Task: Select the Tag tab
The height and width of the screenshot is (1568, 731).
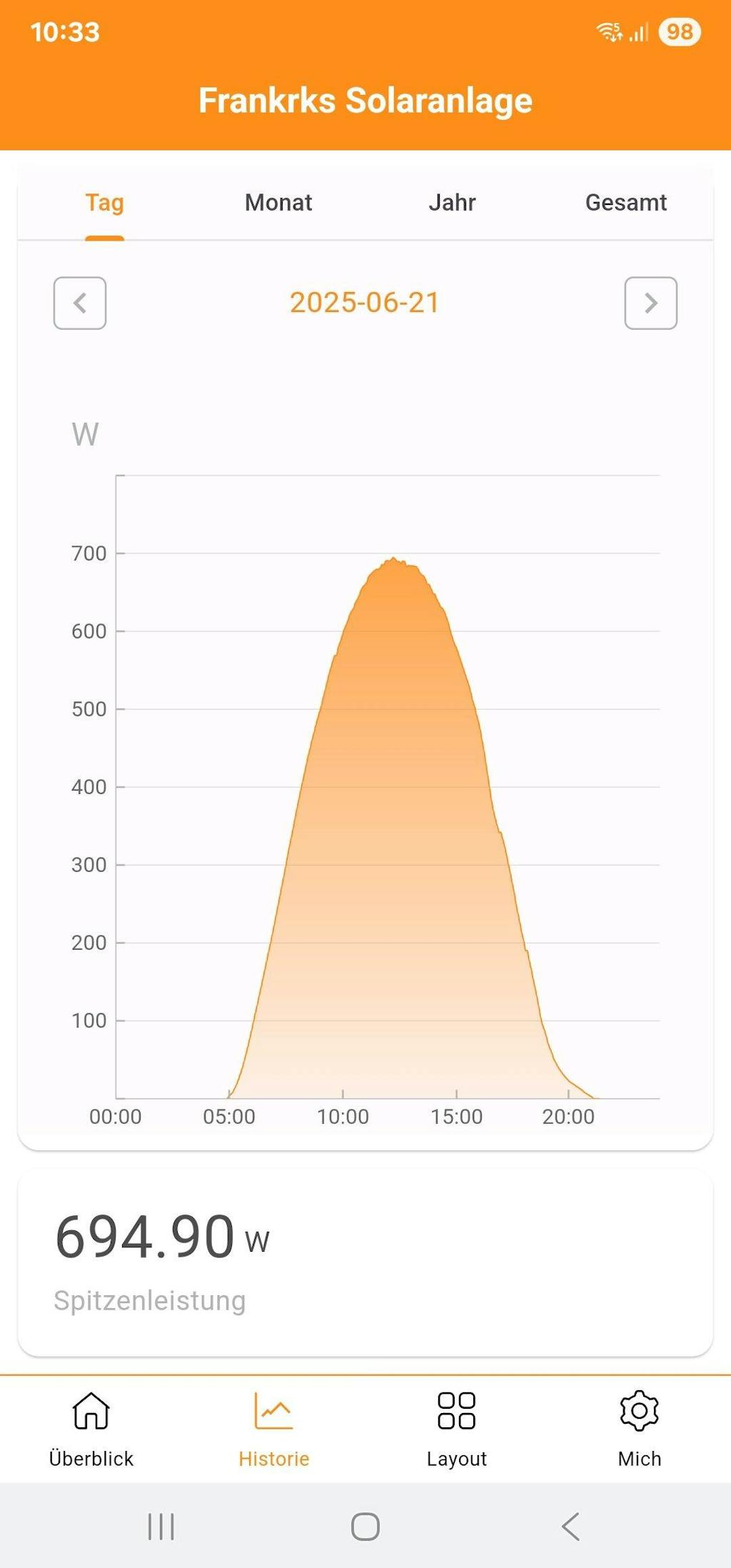Action: 105,203
